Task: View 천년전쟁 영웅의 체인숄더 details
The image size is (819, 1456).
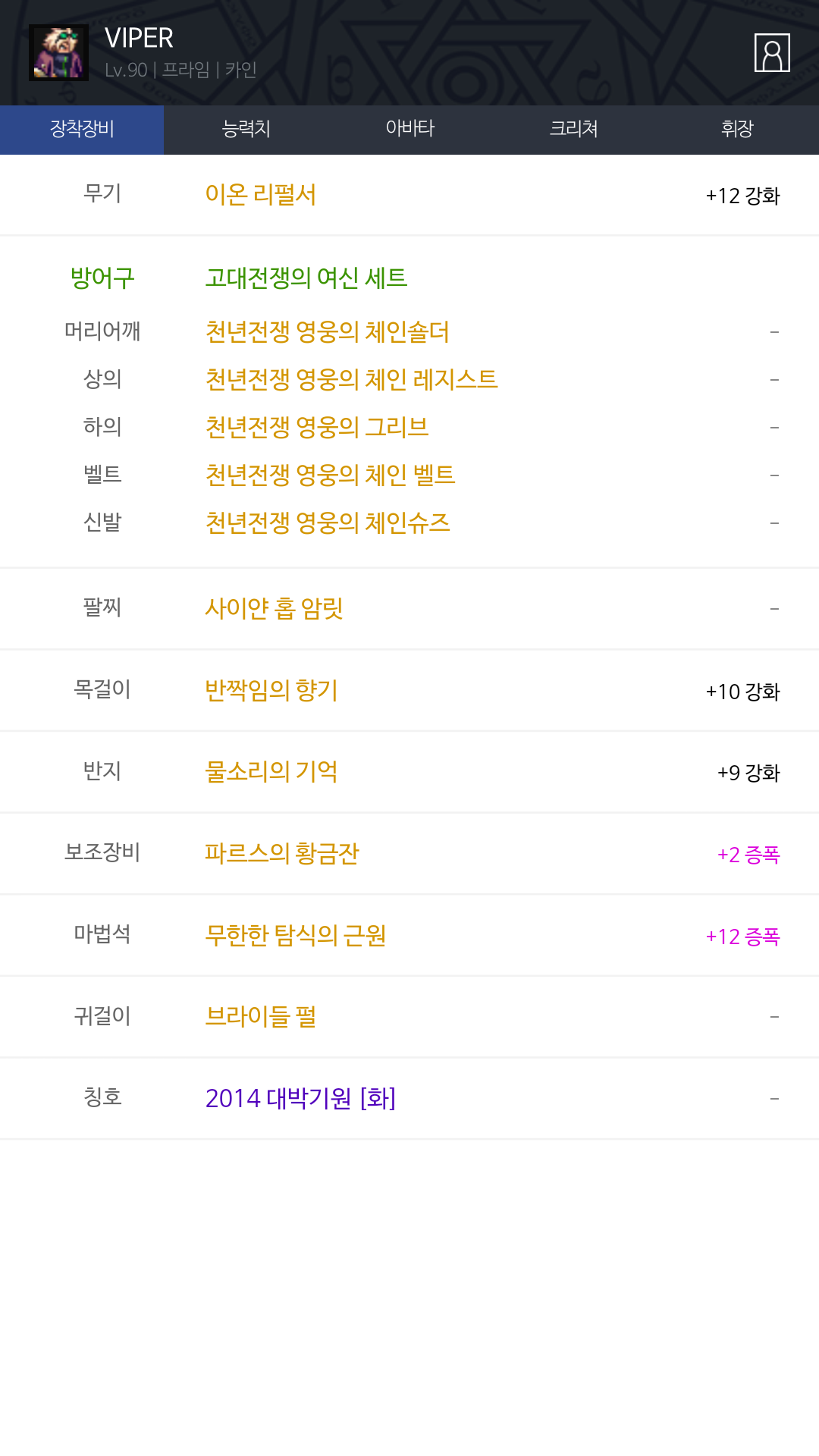Action: [327, 332]
